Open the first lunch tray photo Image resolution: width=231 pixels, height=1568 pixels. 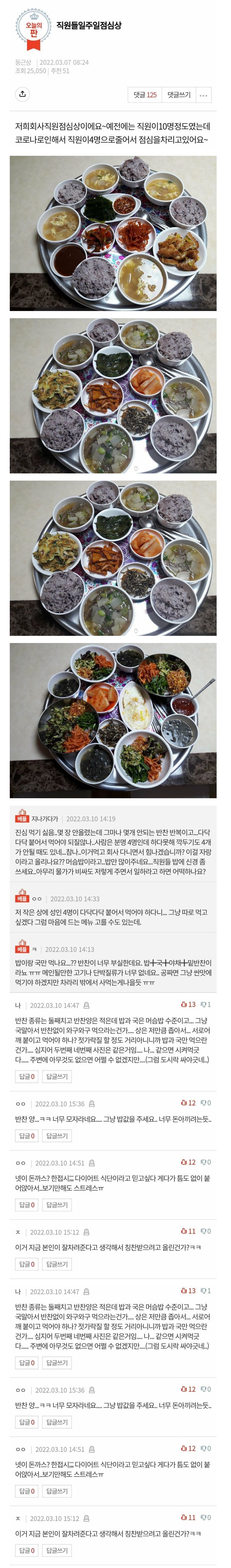pos(113,233)
